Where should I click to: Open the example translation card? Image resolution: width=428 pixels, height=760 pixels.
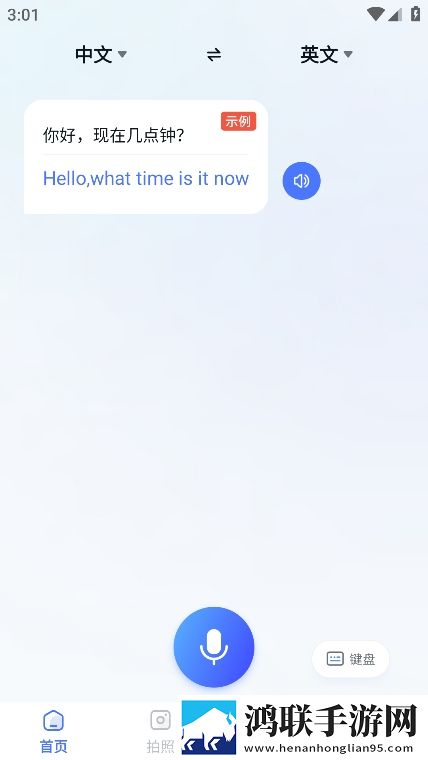point(146,157)
